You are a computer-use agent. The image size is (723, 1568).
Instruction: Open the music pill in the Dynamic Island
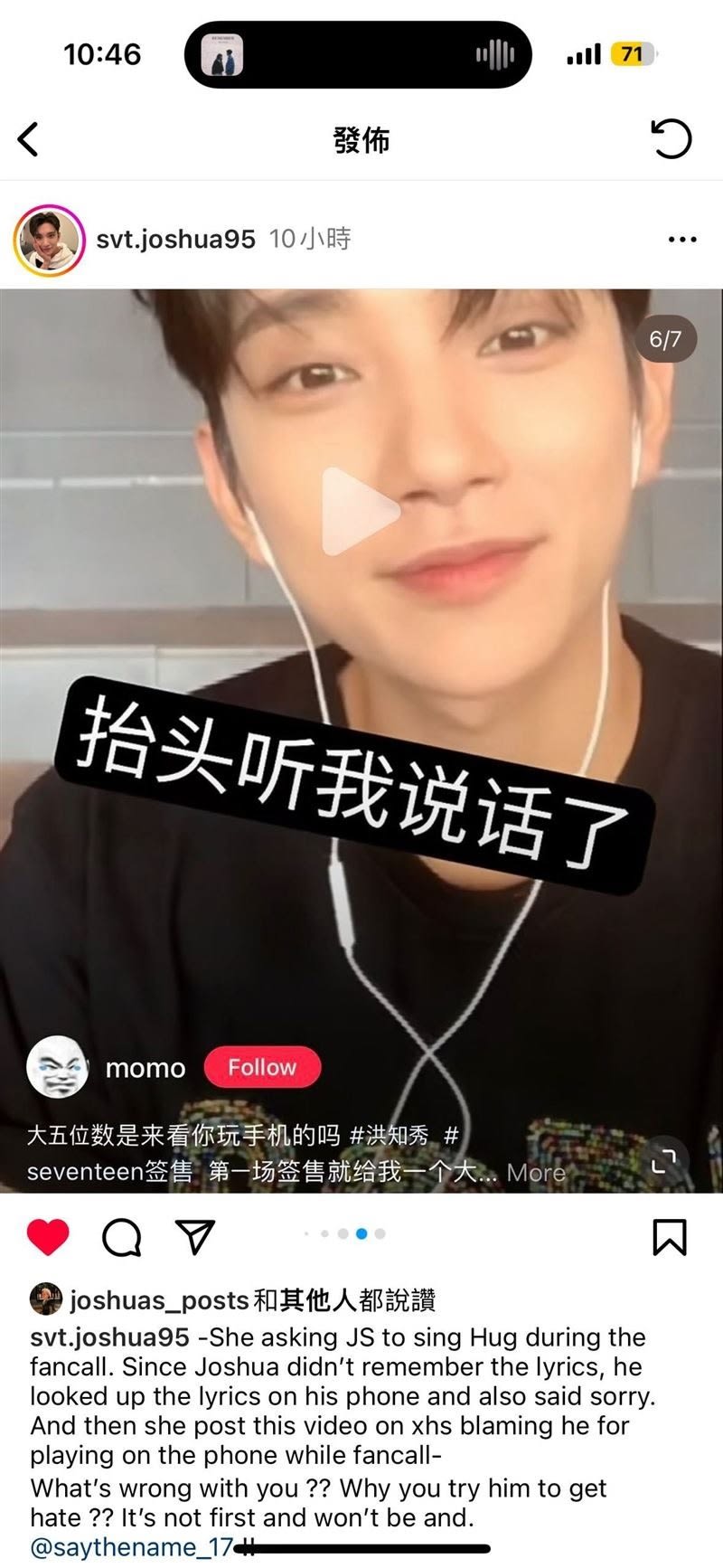(x=358, y=55)
